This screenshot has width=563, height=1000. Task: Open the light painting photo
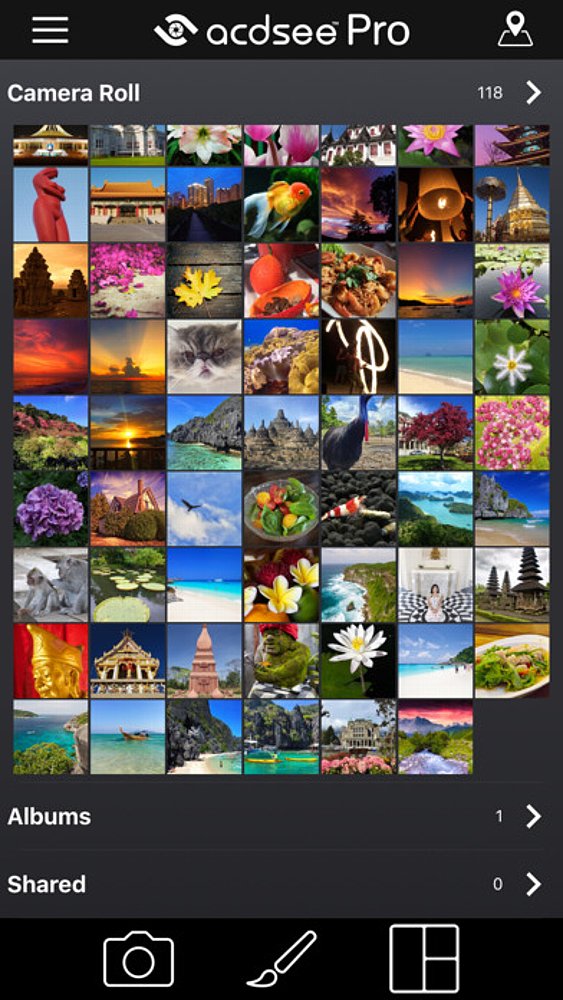click(x=358, y=357)
